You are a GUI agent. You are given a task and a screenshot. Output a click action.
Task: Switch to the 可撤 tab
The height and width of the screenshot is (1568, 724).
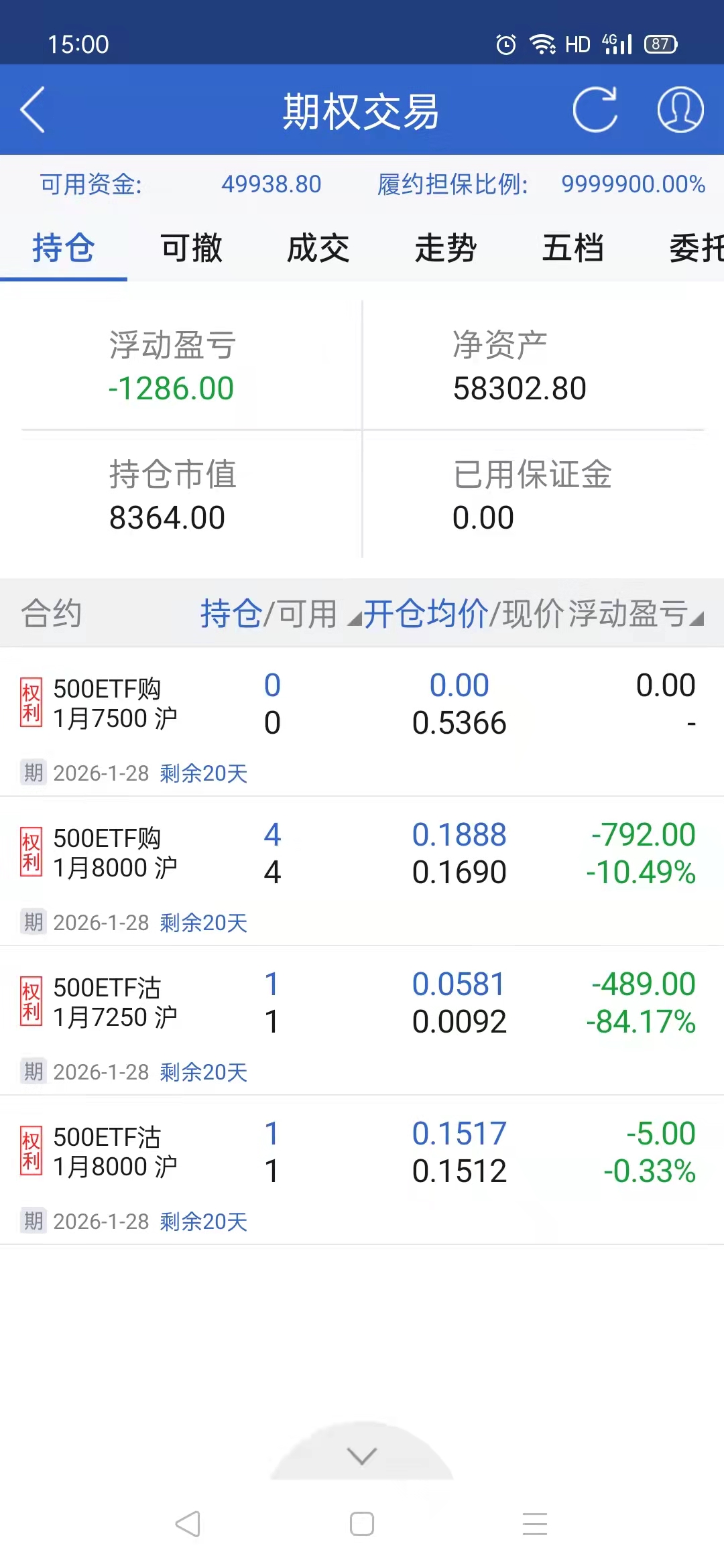pyautogui.click(x=191, y=249)
